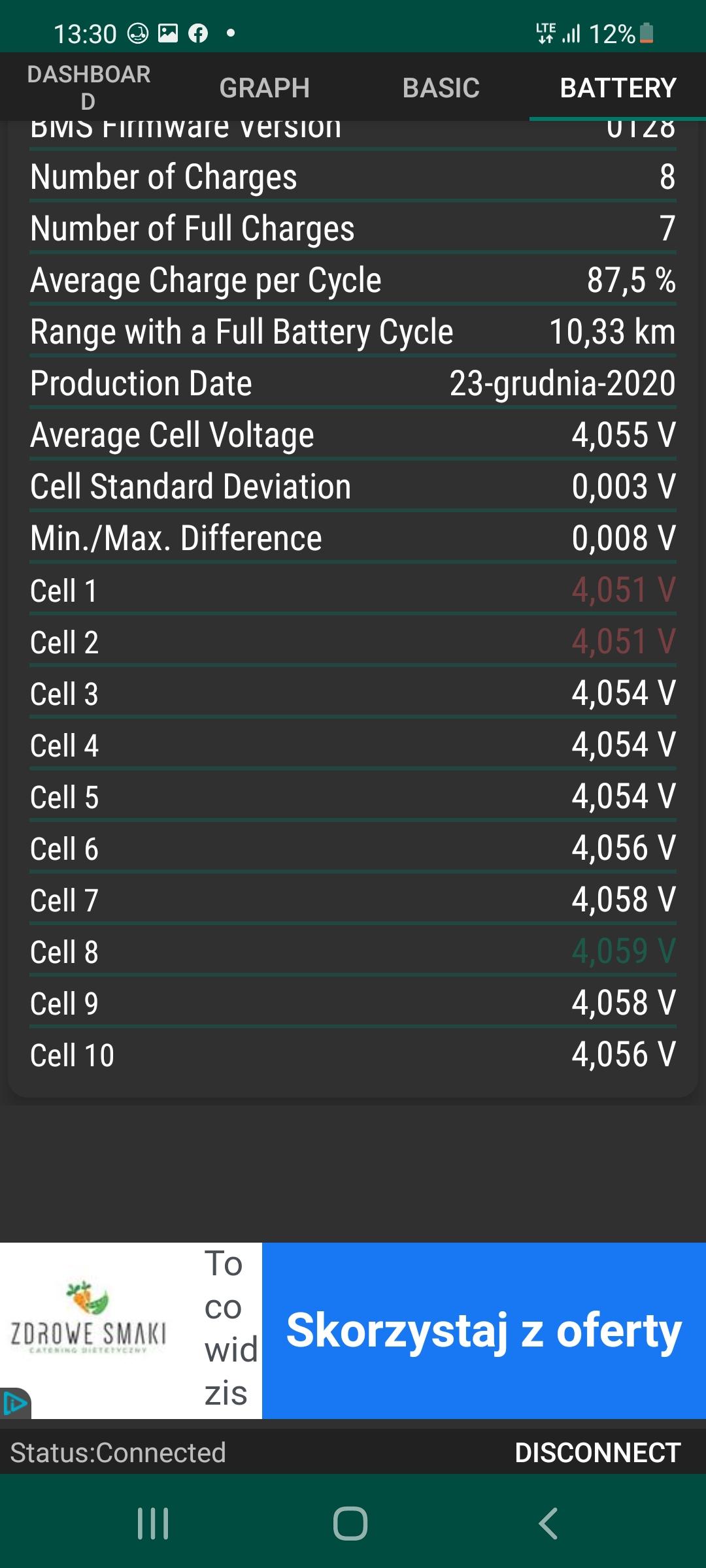Open the AdChoices info icon
The height and width of the screenshot is (1568, 706).
tap(14, 1403)
